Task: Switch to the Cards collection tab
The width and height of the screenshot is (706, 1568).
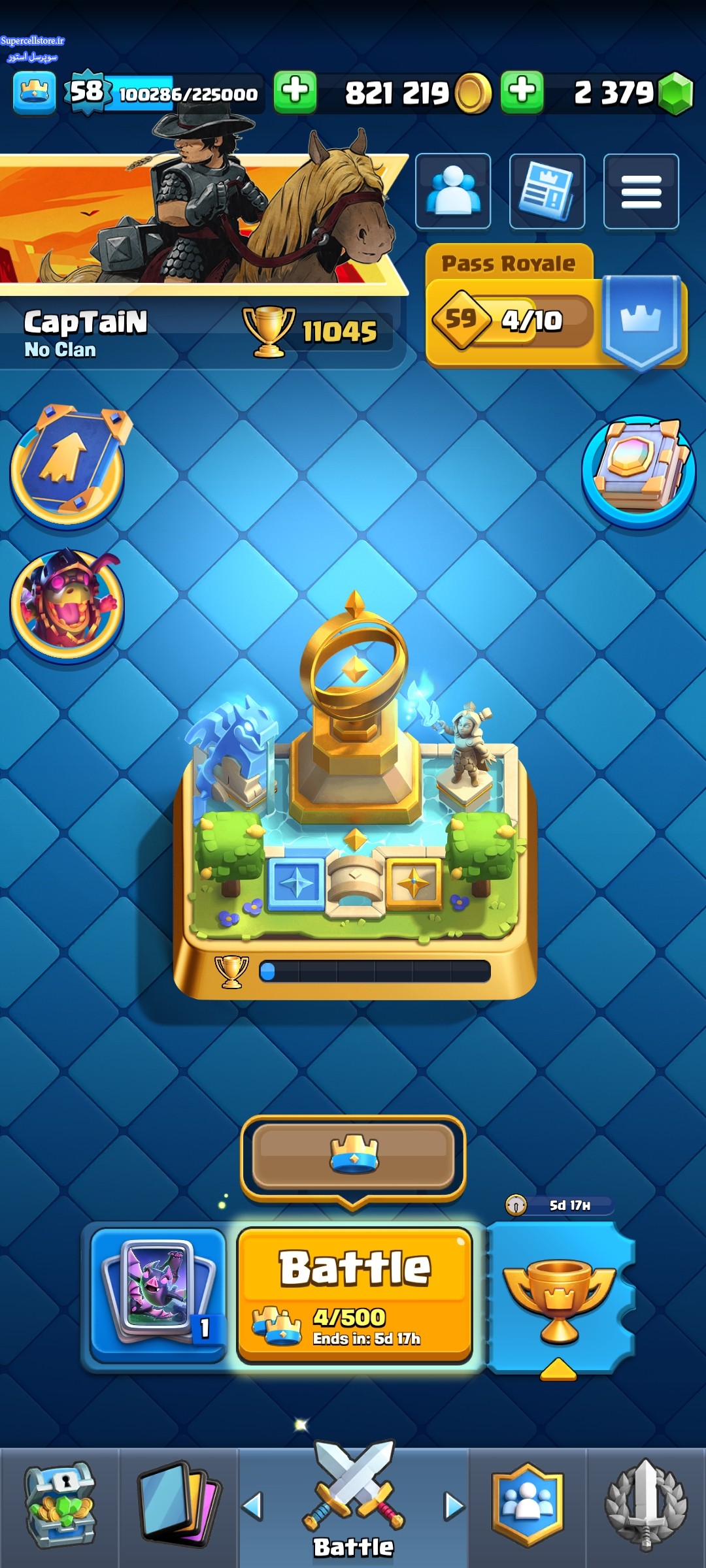Action: tap(178, 1506)
